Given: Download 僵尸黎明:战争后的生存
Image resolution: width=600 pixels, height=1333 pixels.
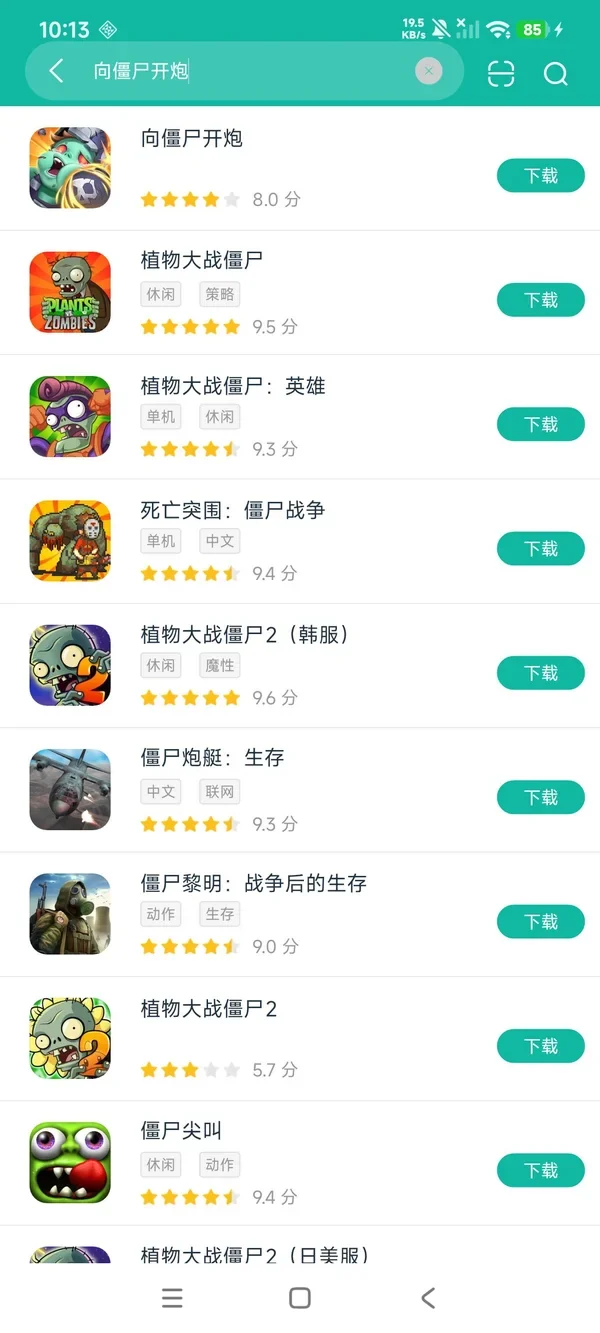Looking at the screenshot, I should (x=541, y=921).
